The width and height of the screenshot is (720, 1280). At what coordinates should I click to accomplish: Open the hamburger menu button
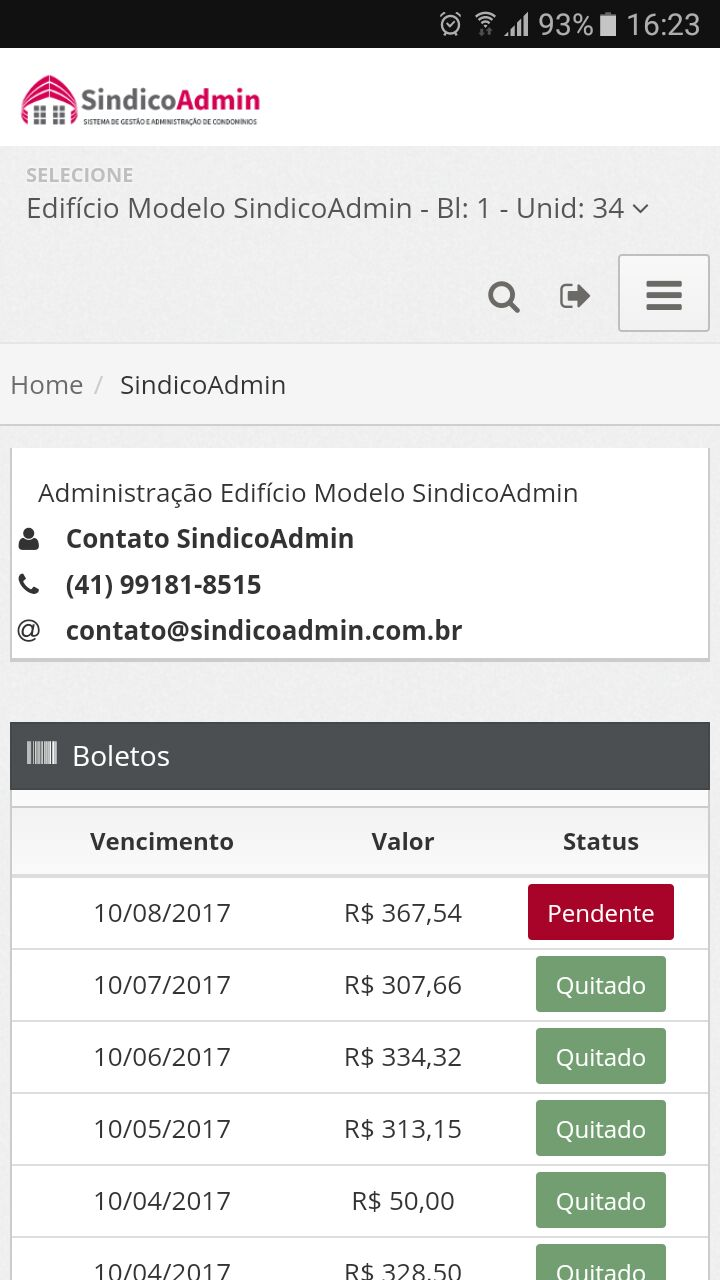click(x=664, y=293)
